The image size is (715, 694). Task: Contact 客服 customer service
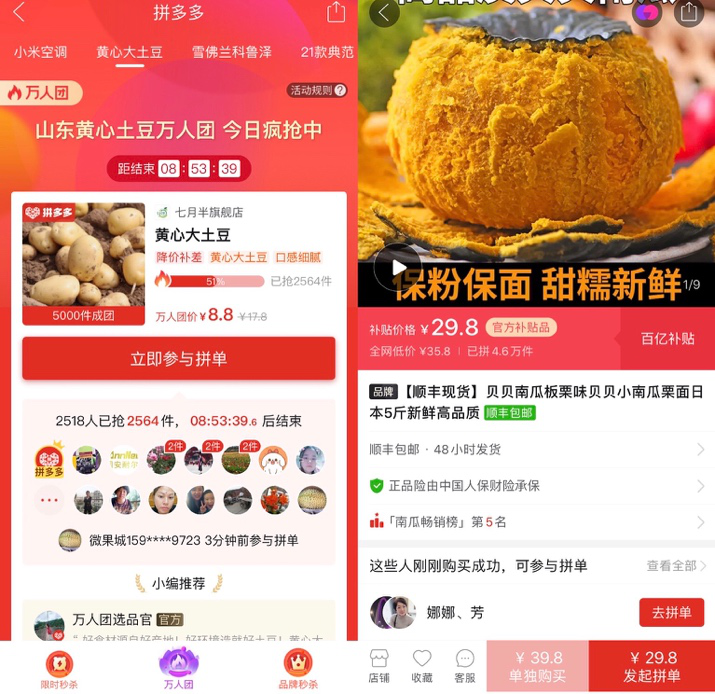pos(465,666)
